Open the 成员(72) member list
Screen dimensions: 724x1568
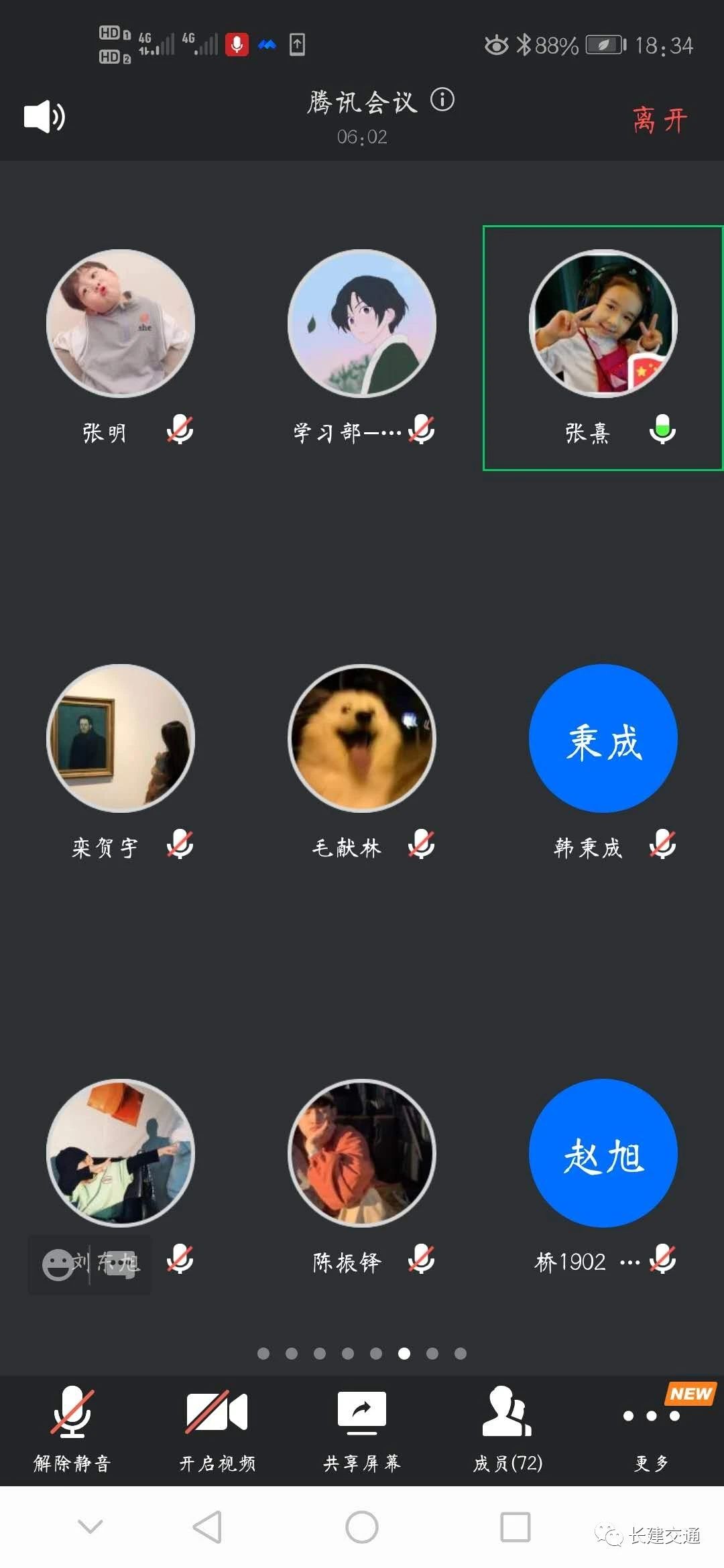(507, 1427)
